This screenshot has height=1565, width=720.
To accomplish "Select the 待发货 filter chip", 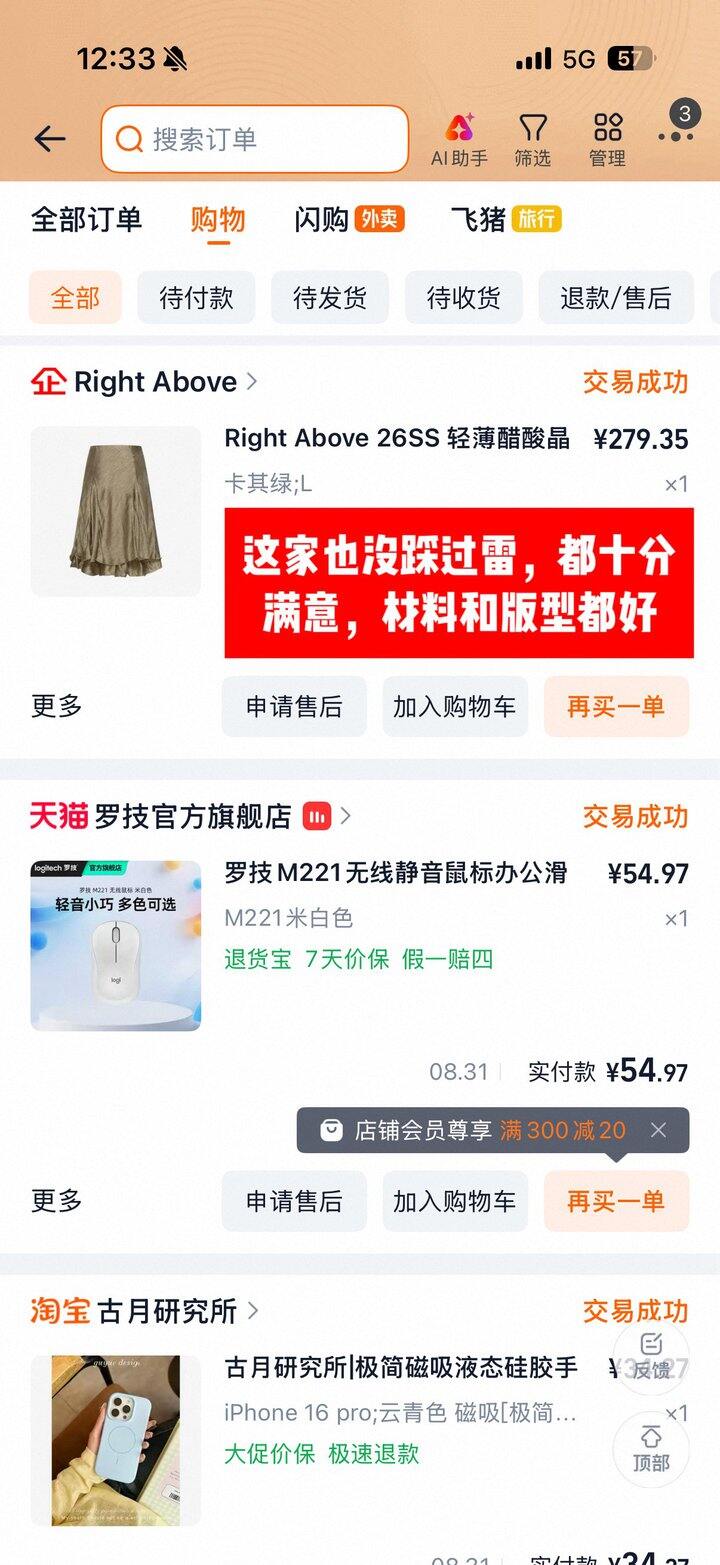I will point(330,298).
